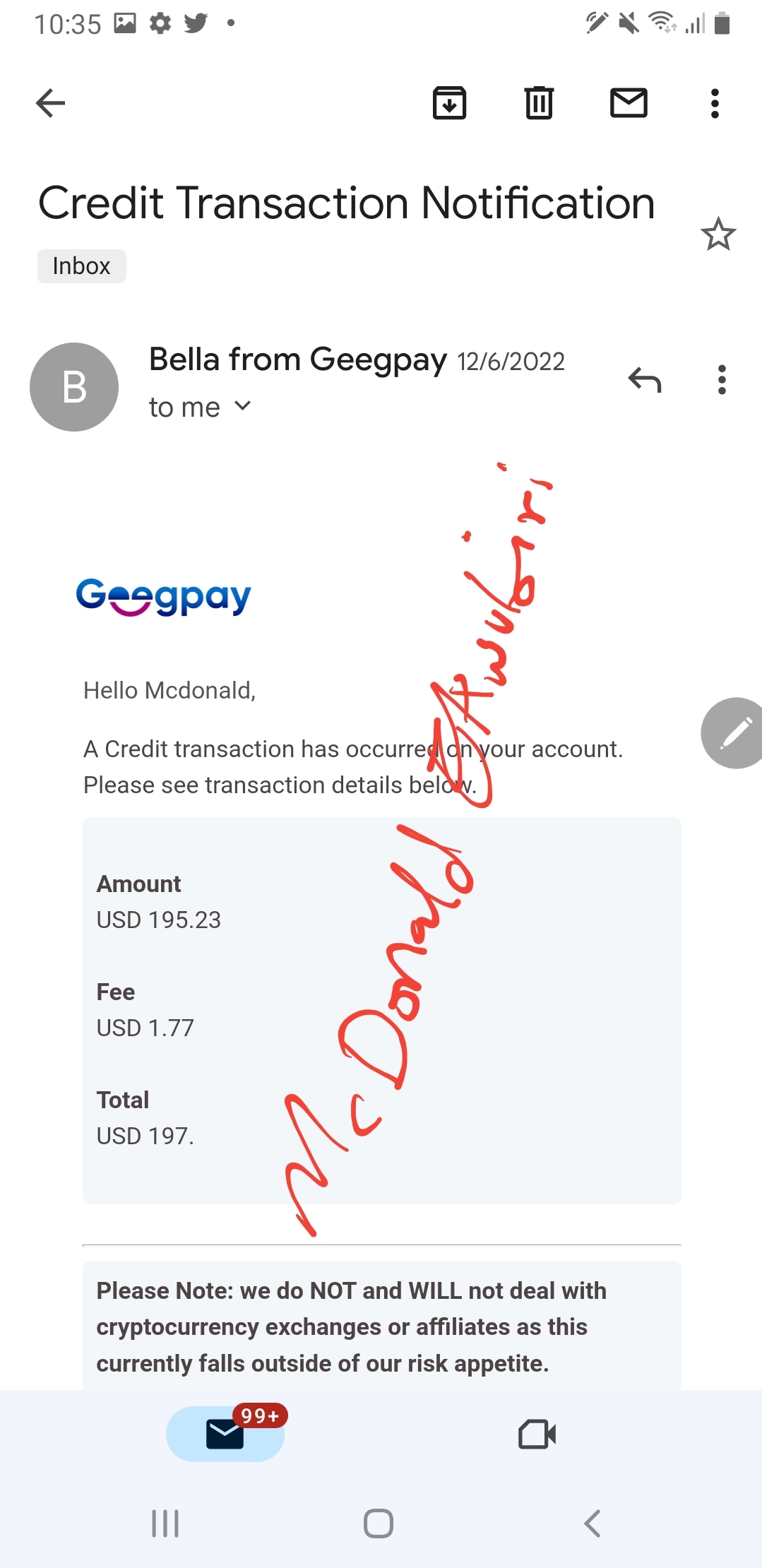Reply to Bella from Geegpay

645,380
